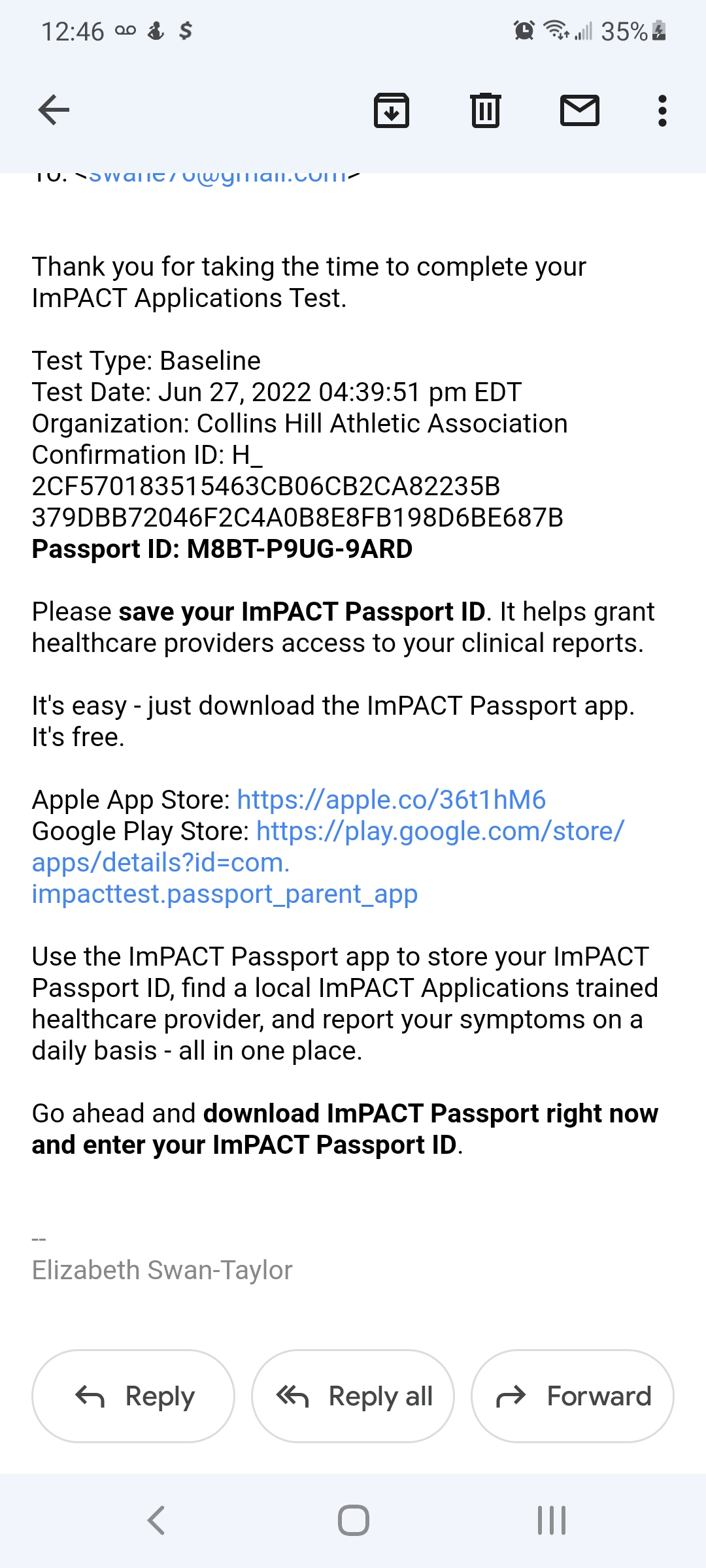Mark the email as unread
This screenshot has width=706, height=1568.
coord(580,110)
